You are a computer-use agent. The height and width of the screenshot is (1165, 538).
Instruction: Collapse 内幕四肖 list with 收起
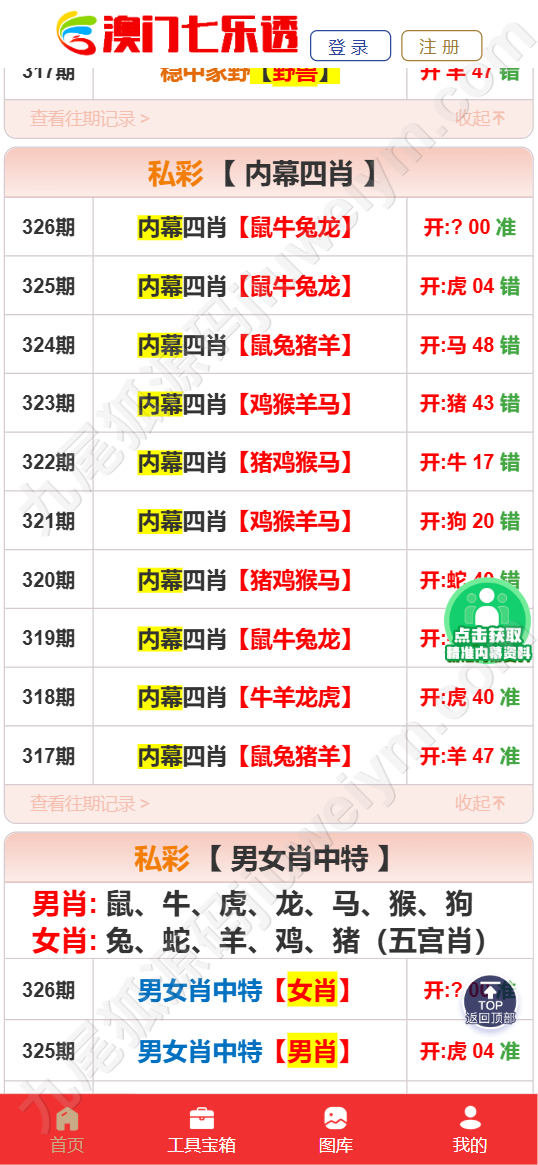coord(480,803)
